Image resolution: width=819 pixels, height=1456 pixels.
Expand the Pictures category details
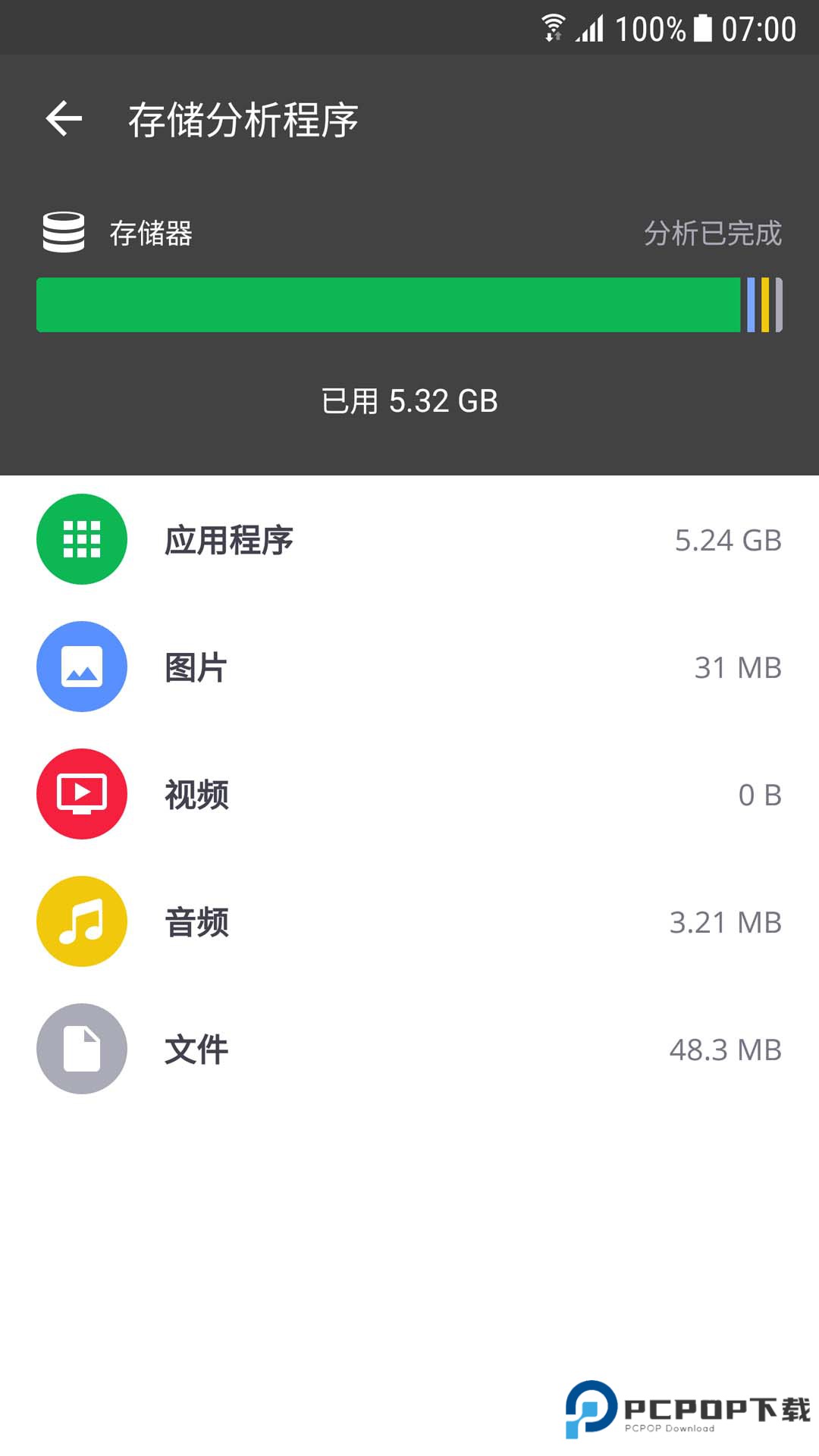pyautogui.click(x=409, y=667)
